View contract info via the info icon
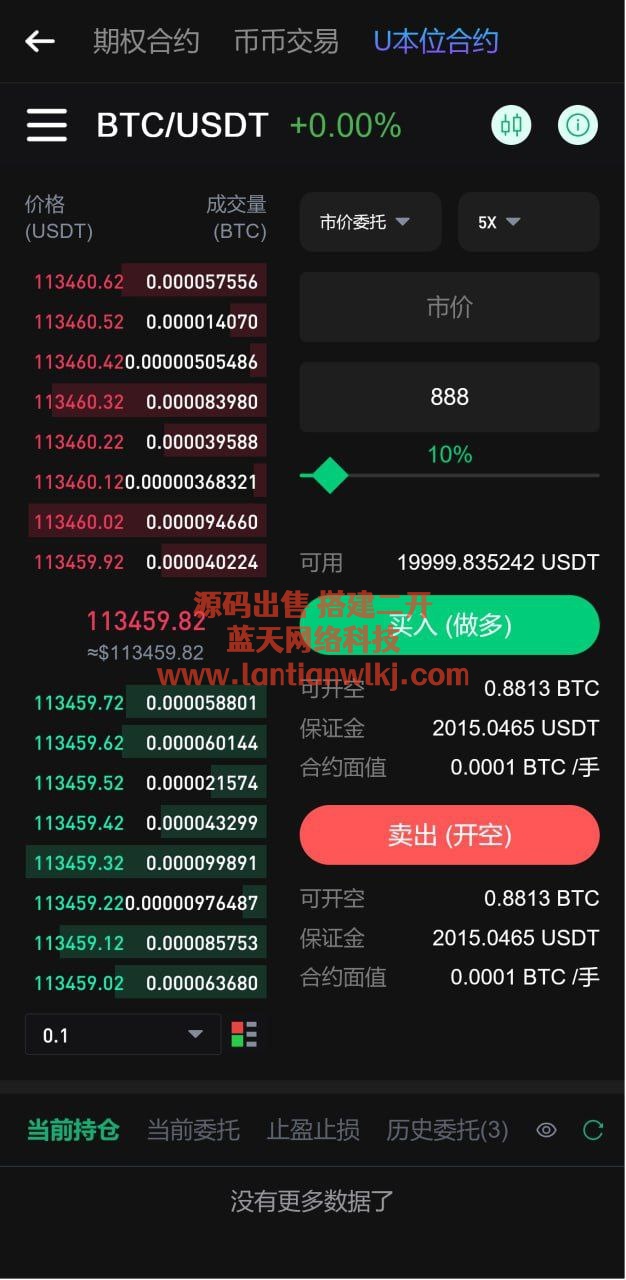The image size is (626, 1280). [577, 125]
